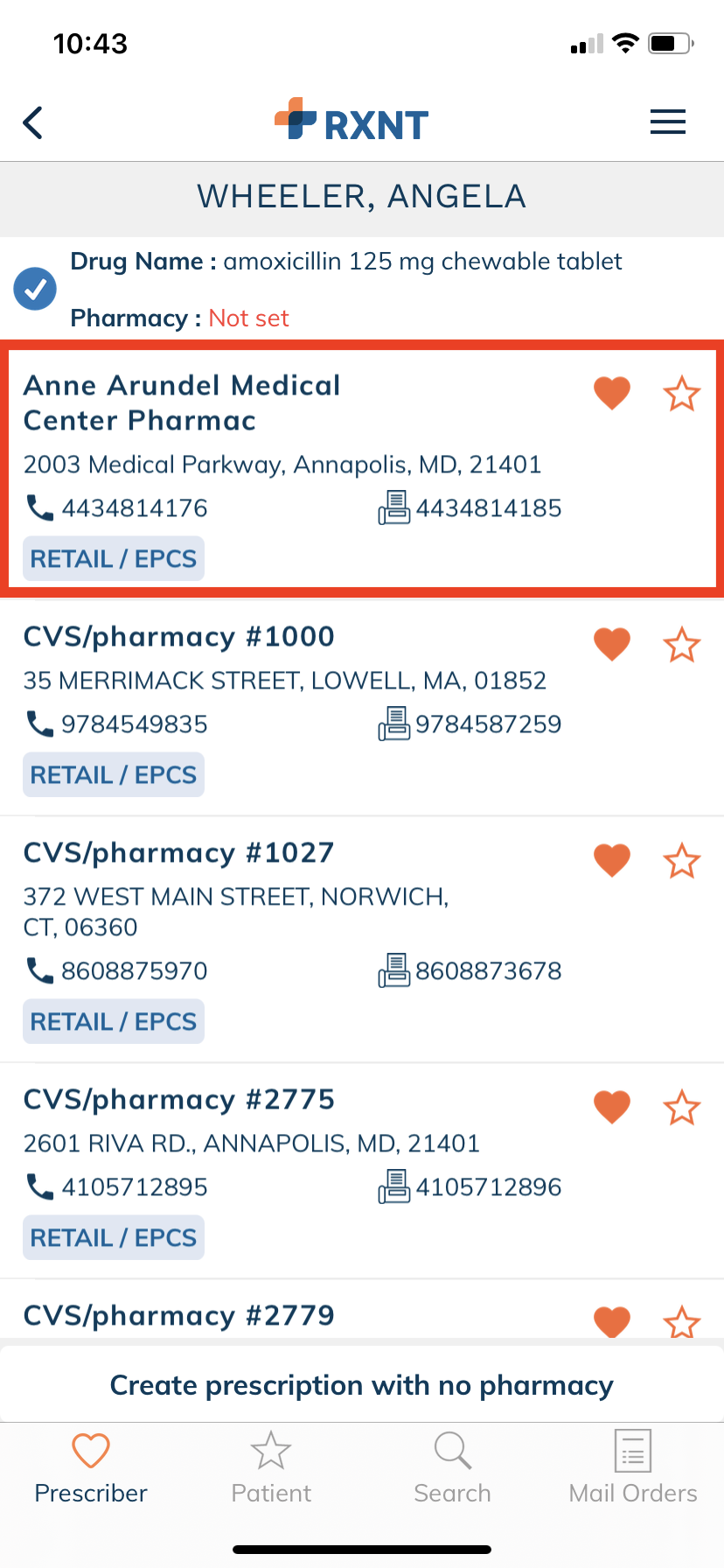This screenshot has height=1568, width=724.
Task: Switch to the Prescriber tab
Action: [91, 1467]
